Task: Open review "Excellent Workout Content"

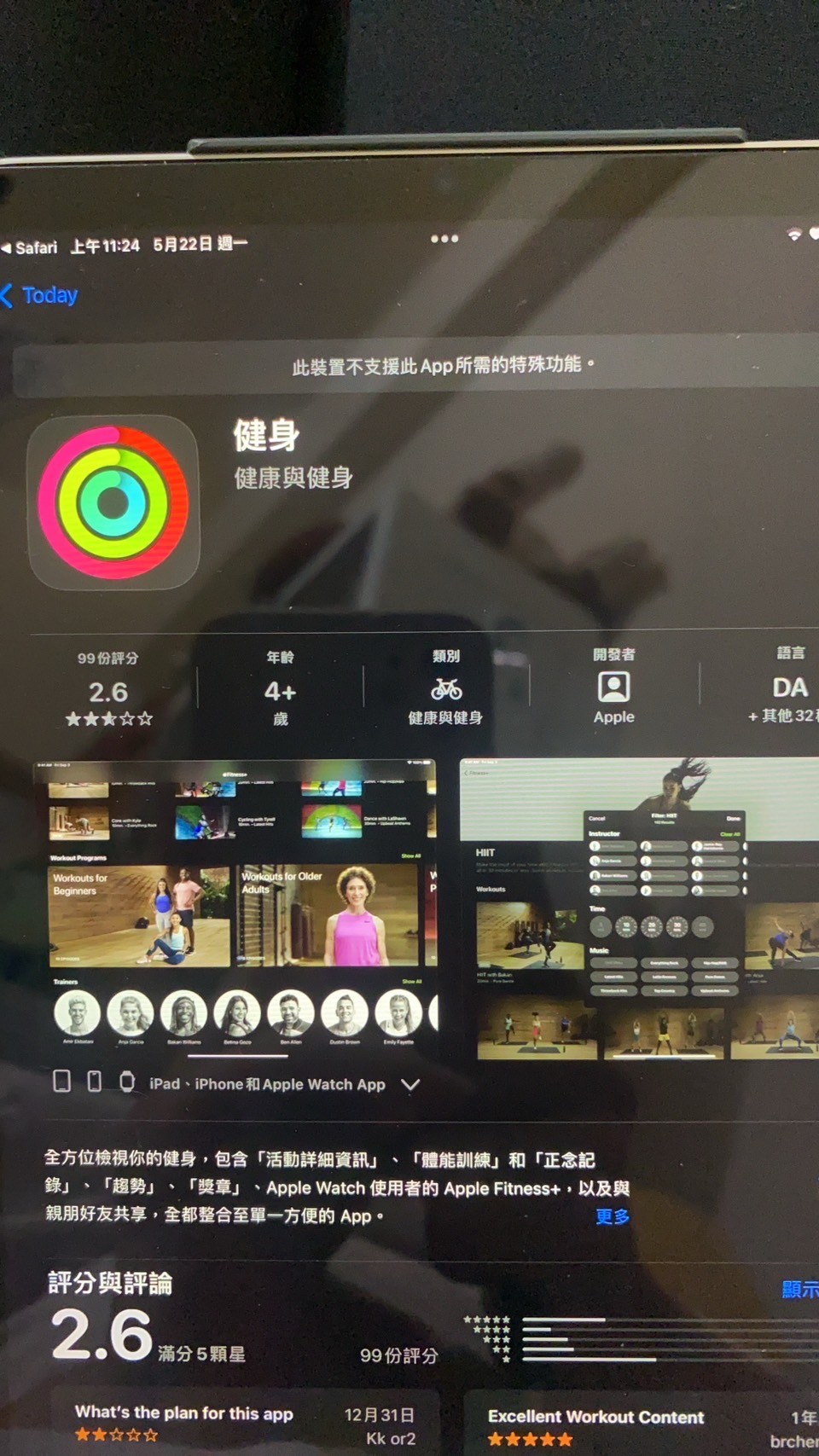Action: click(640, 1424)
